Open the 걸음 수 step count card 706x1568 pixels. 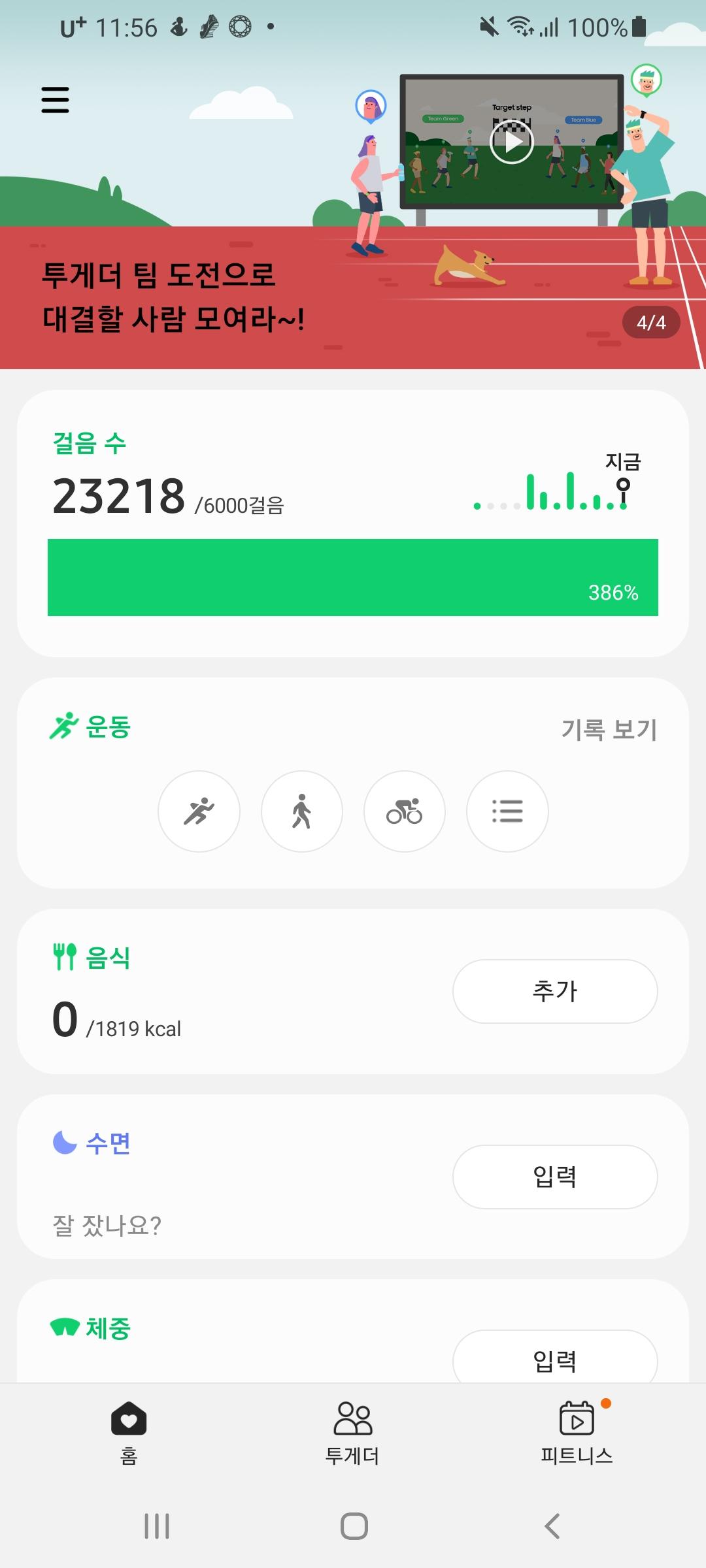point(353,523)
